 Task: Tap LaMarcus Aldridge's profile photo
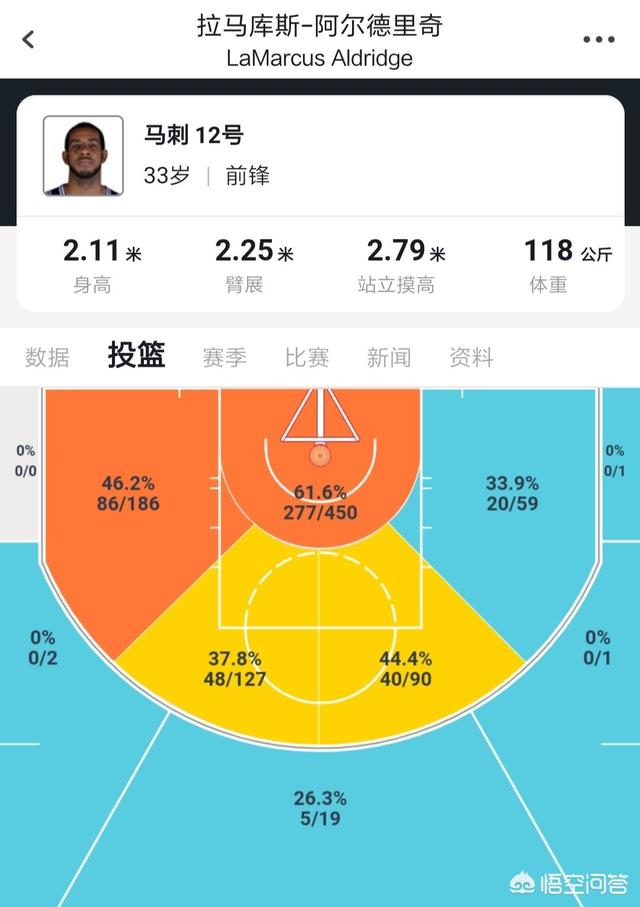click(83, 155)
